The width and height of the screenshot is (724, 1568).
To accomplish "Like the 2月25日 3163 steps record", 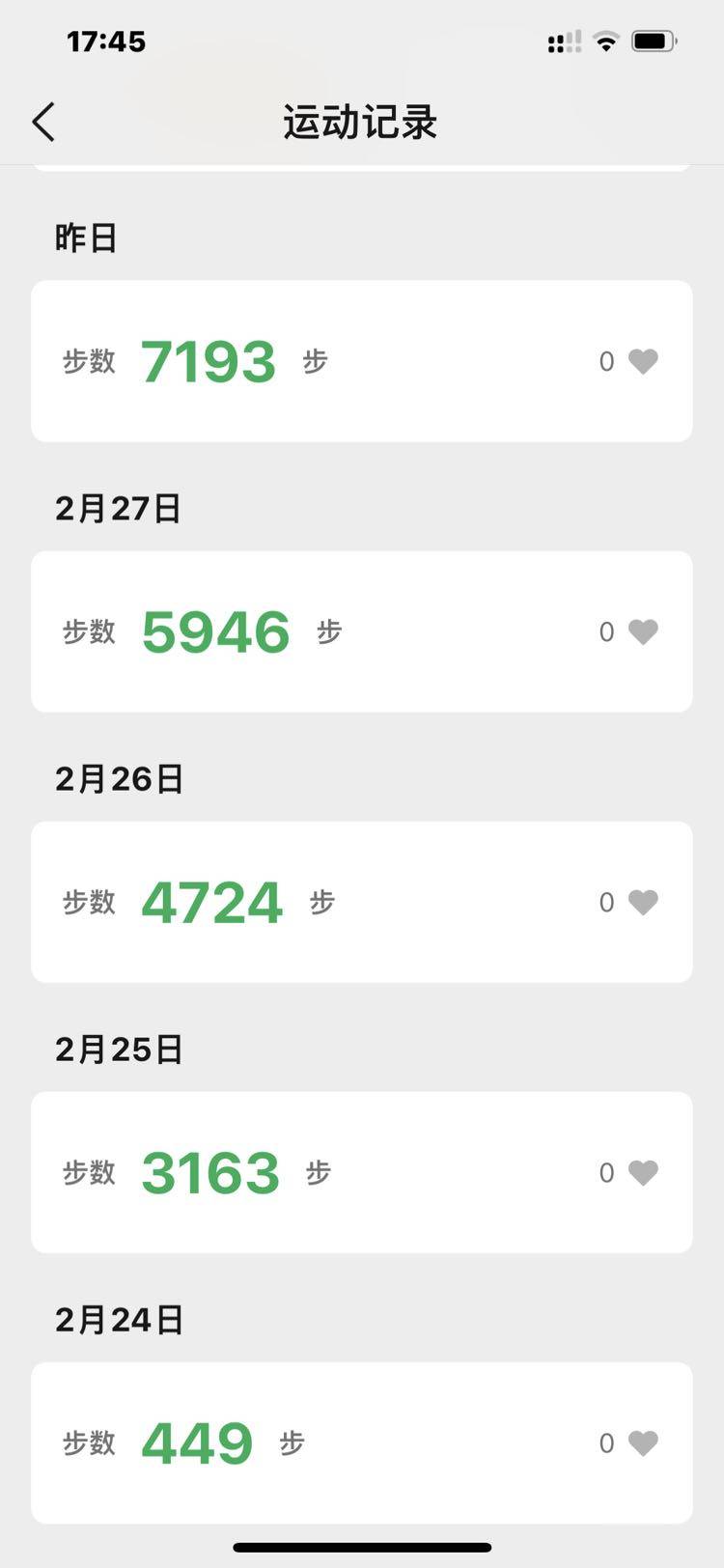I will (x=643, y=1172).
